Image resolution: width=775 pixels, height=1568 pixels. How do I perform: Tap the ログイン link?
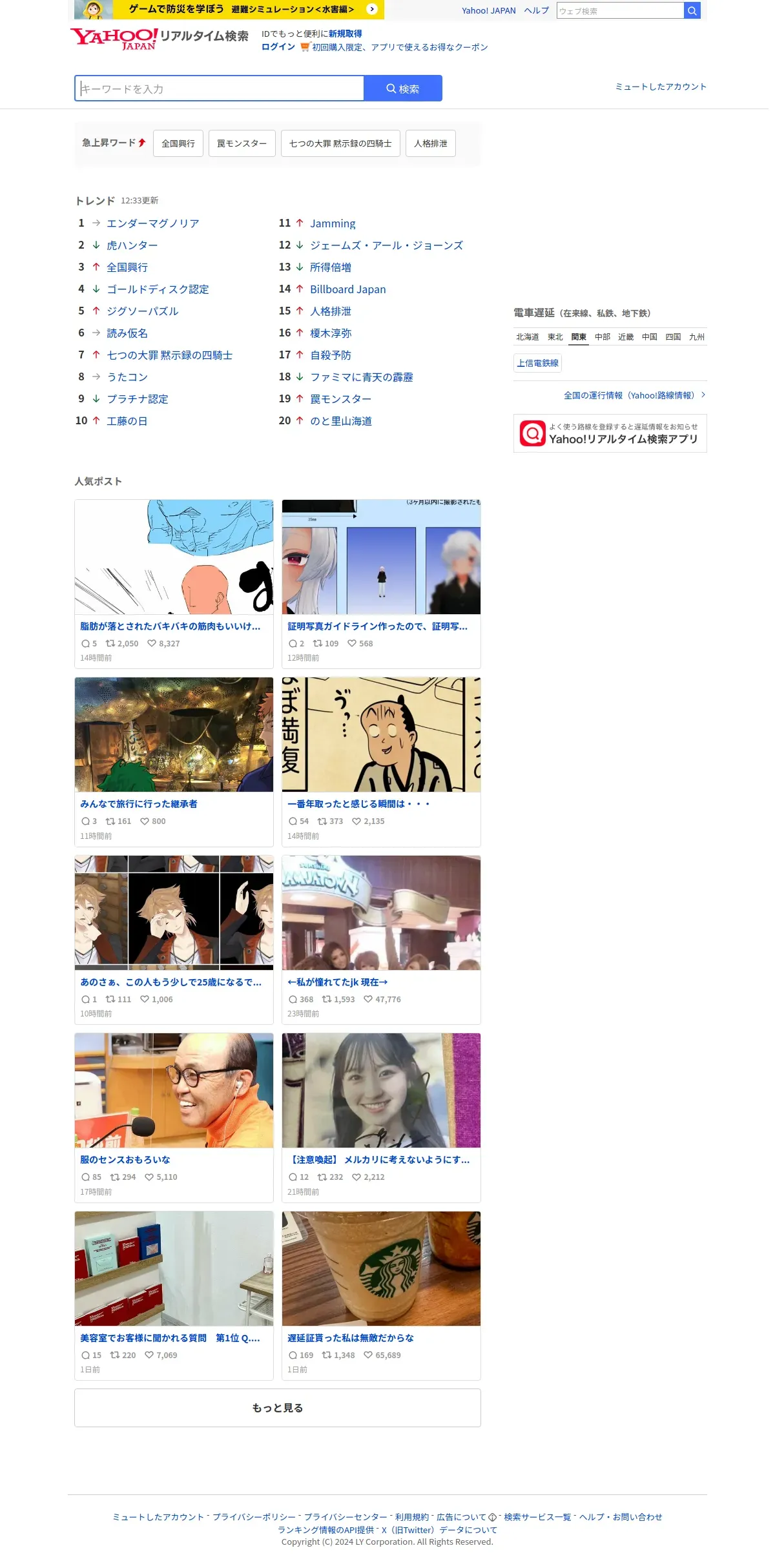click(278, 46)
